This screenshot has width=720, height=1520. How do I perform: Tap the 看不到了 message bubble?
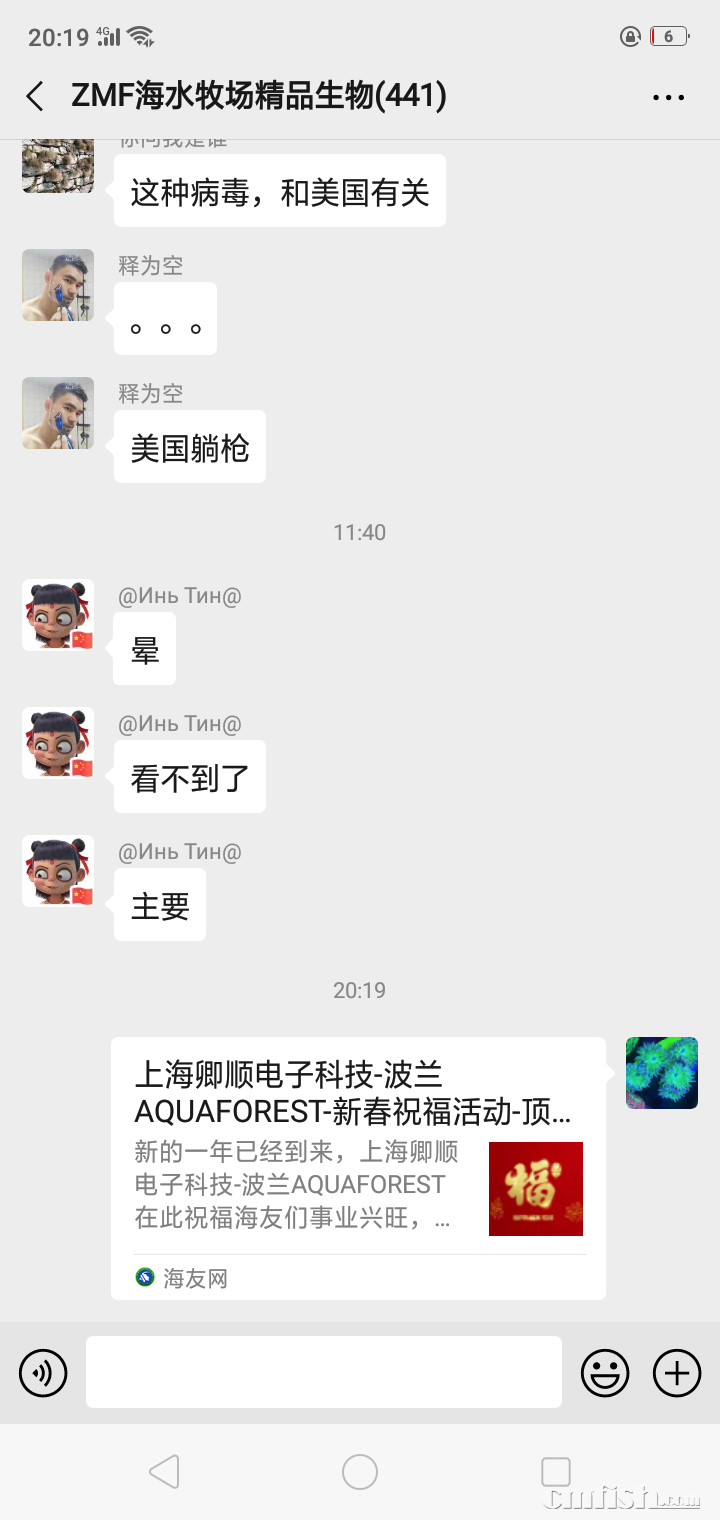point(189,776)
